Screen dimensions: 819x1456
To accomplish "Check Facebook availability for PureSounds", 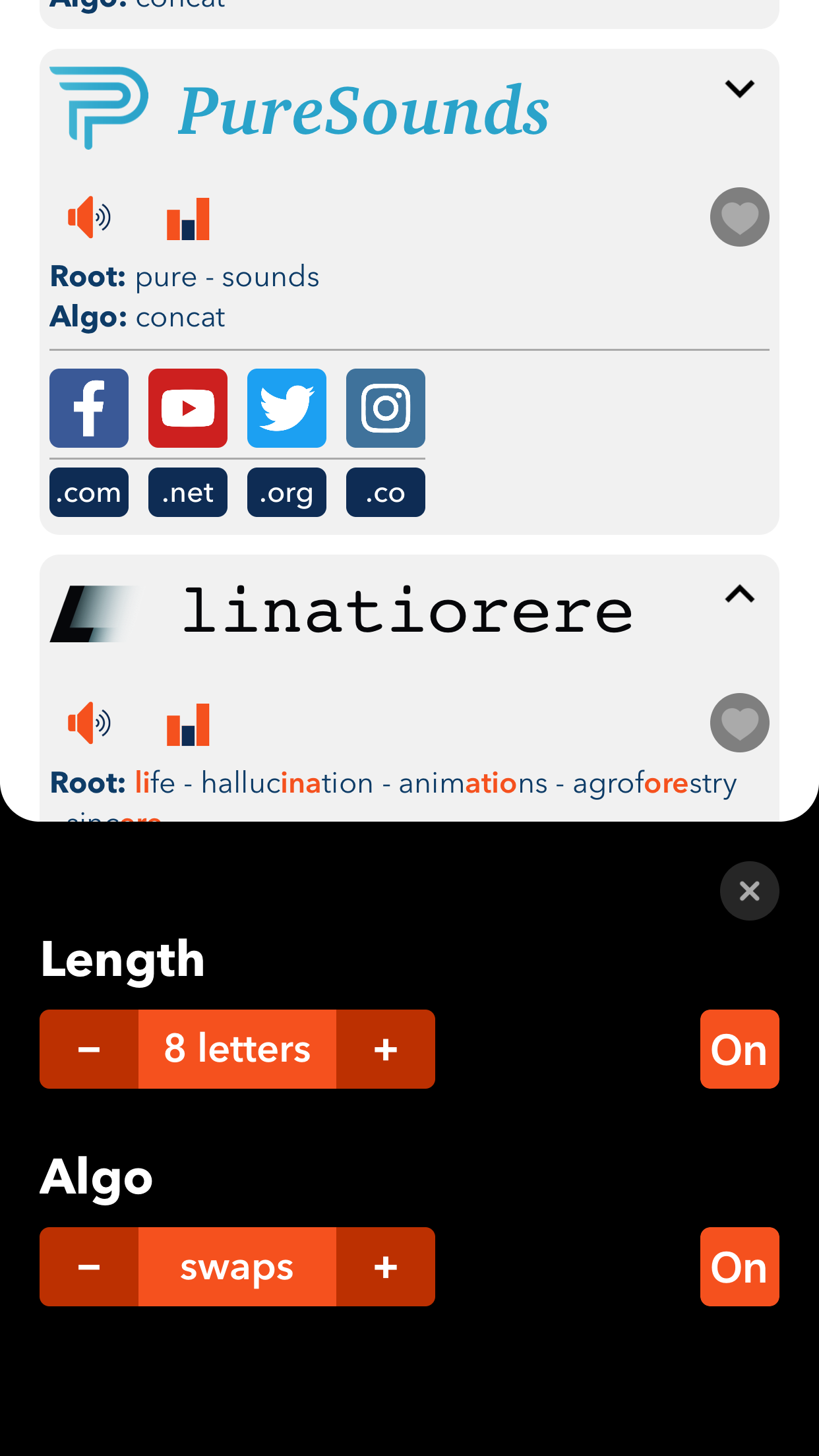I will [x=89, y=408].
